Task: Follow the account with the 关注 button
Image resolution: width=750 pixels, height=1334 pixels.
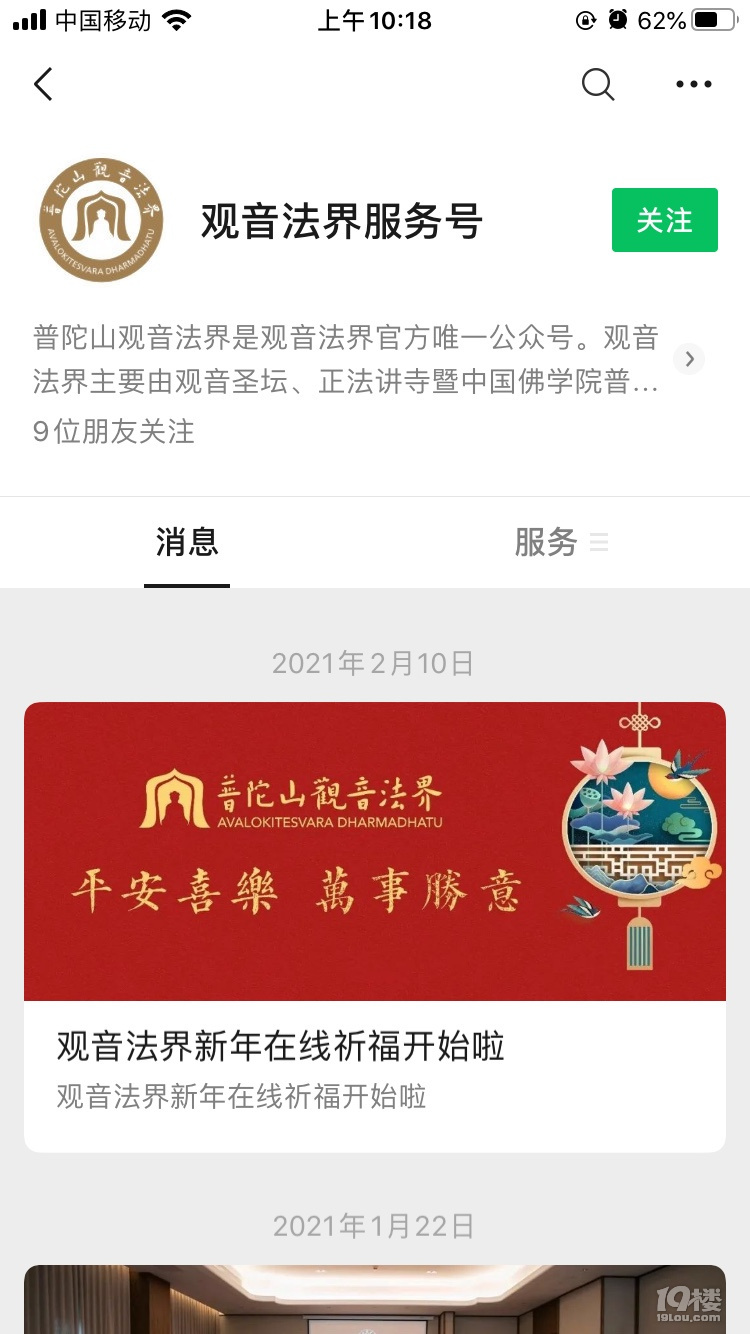Action: [664, 220]
